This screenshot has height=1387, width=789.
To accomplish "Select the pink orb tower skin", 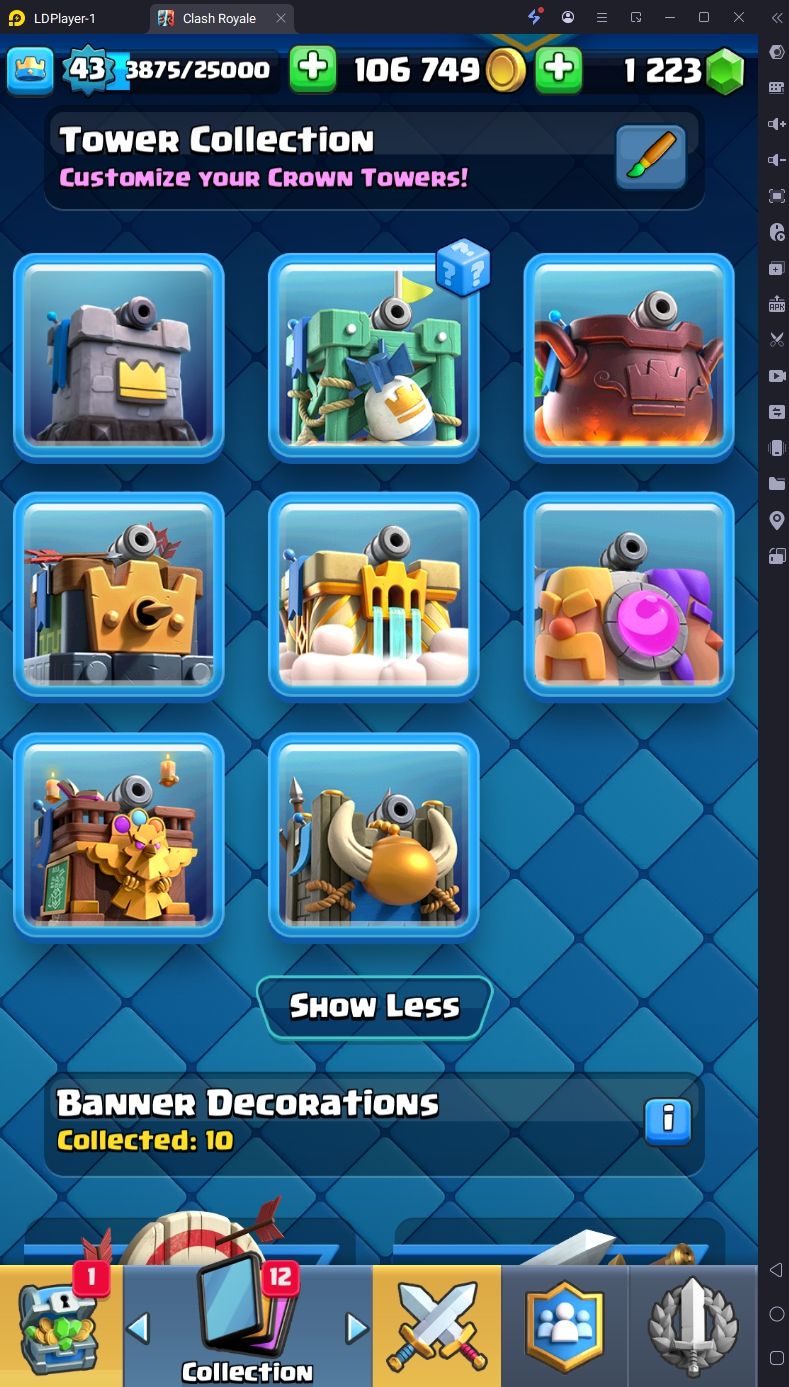I will 629,597.
